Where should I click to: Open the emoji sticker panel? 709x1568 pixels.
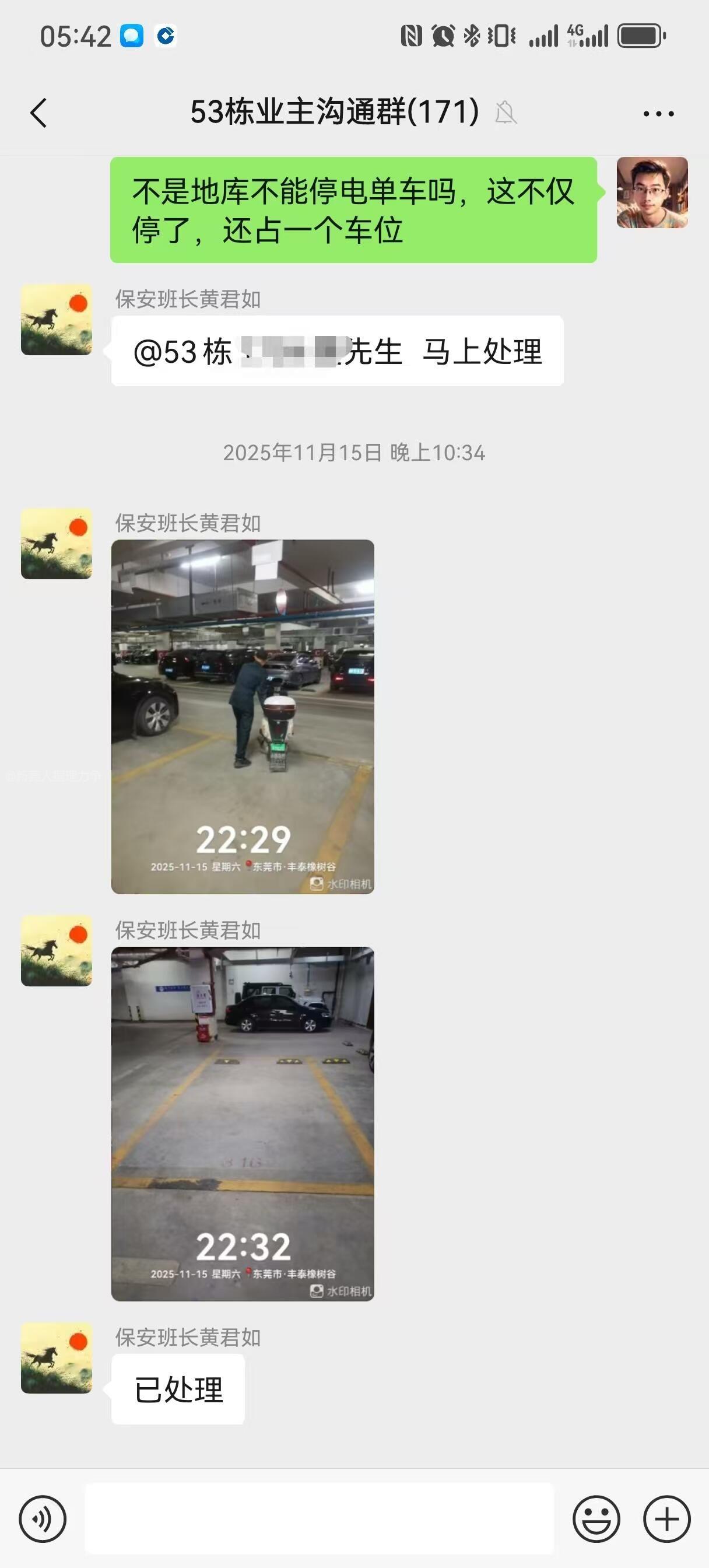(596, 1518)
